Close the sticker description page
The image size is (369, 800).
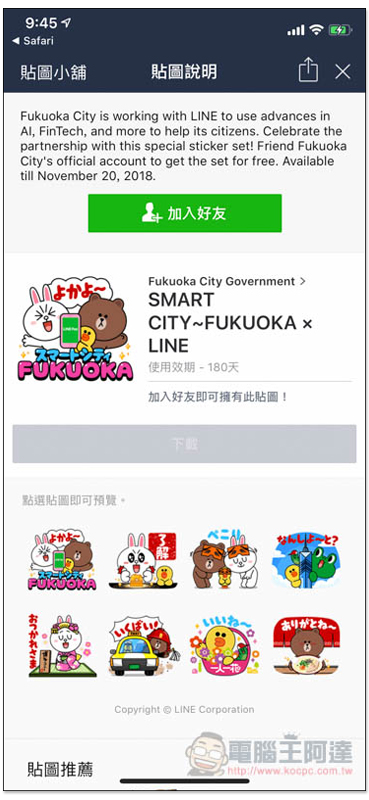coord(342,71)
